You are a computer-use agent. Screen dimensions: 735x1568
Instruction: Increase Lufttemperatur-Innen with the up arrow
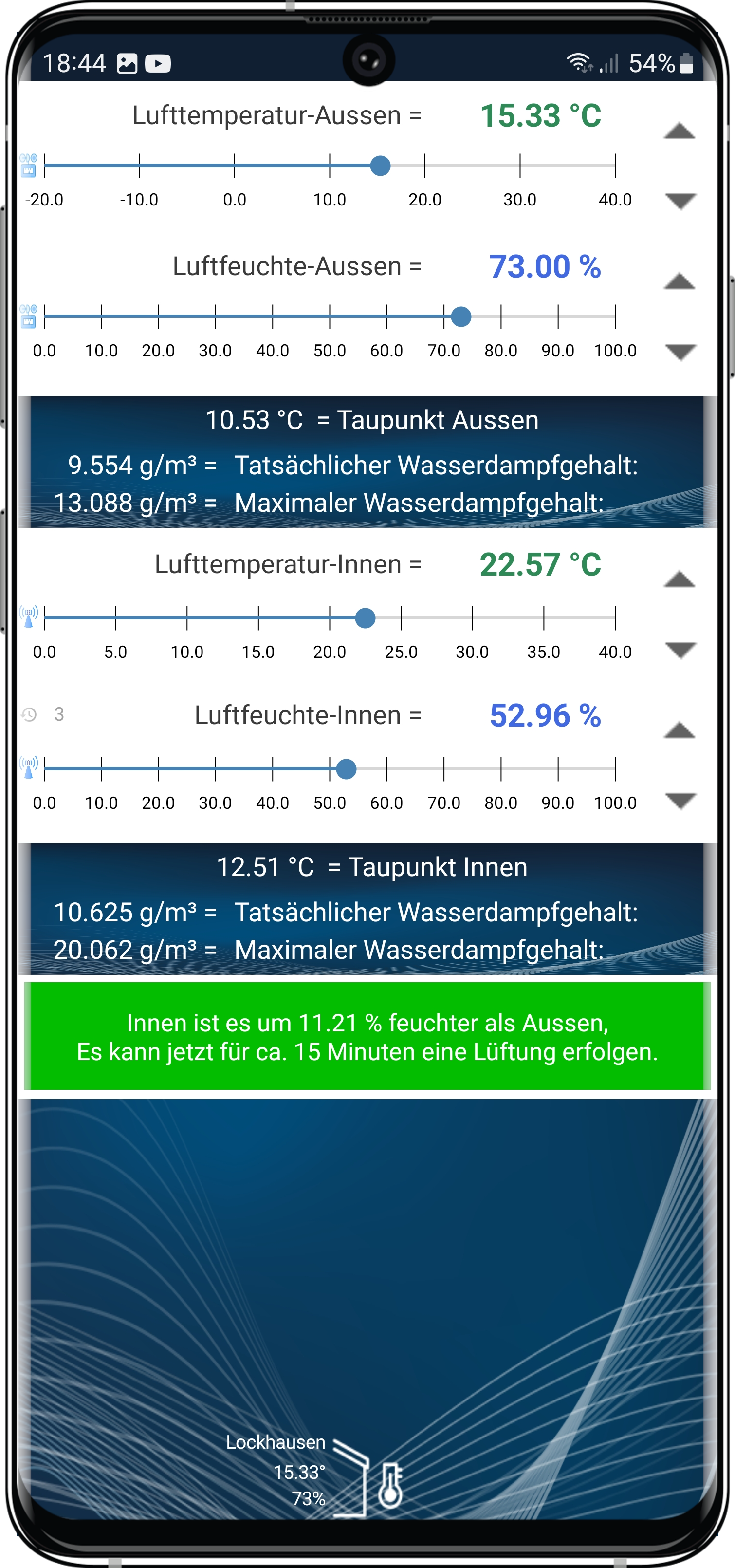click(x=679, y=579)
